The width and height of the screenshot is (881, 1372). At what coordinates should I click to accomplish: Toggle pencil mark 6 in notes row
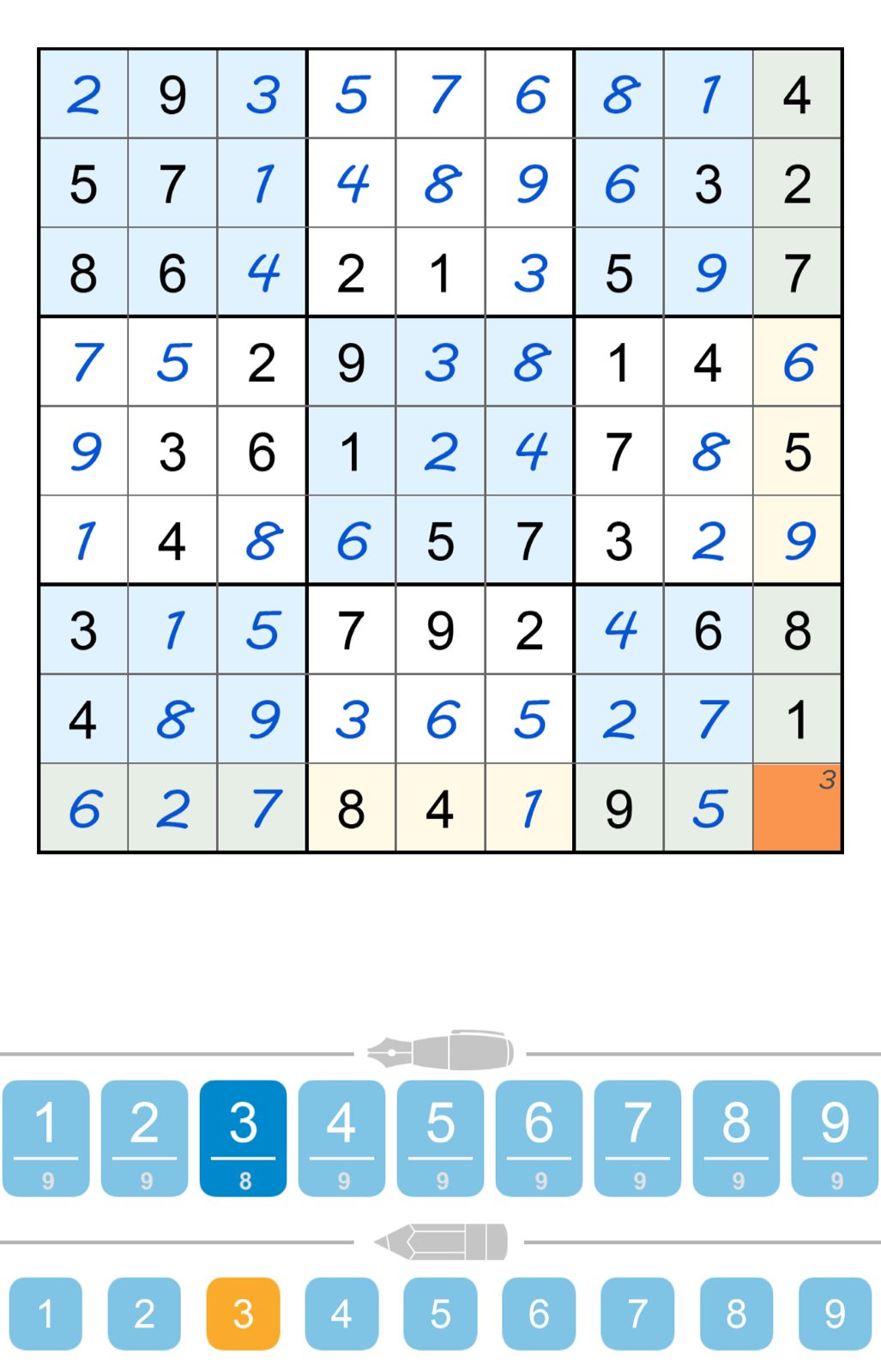click(538, 1315)
